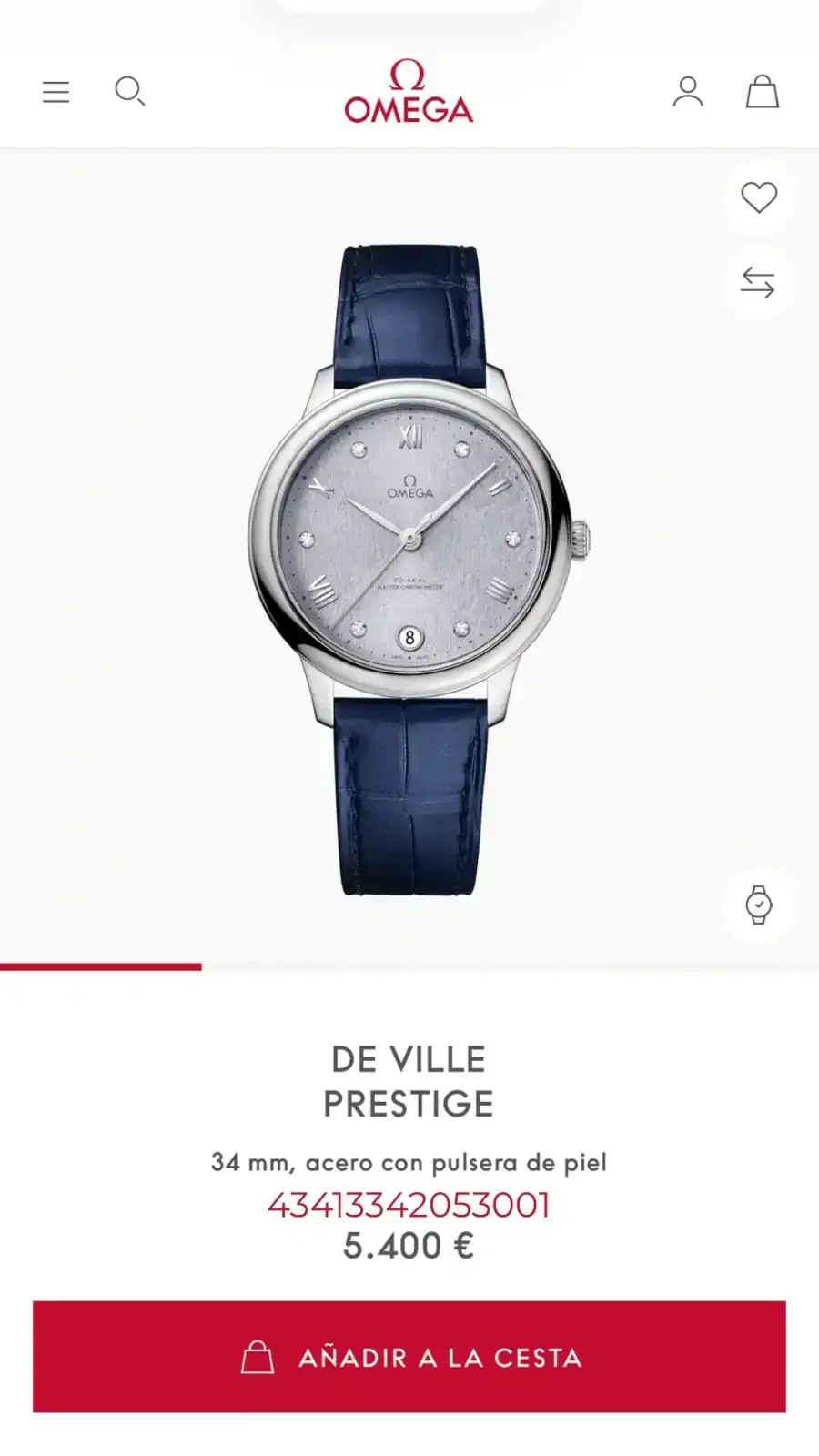This screenshot has height=1456, width=819.
Task: Add the watch to wishlist heart
Action: tap(759, 197)
